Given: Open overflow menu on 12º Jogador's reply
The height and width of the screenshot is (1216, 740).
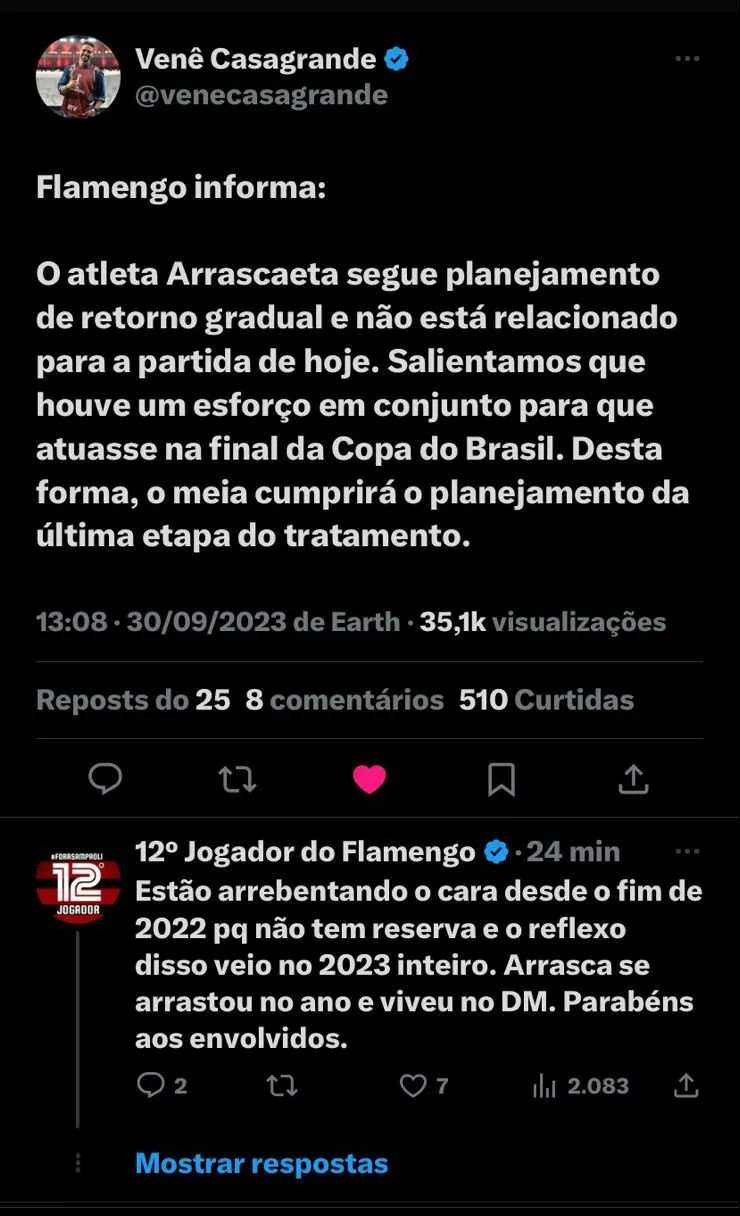Looking at the screenshot, I should (686, 852).
